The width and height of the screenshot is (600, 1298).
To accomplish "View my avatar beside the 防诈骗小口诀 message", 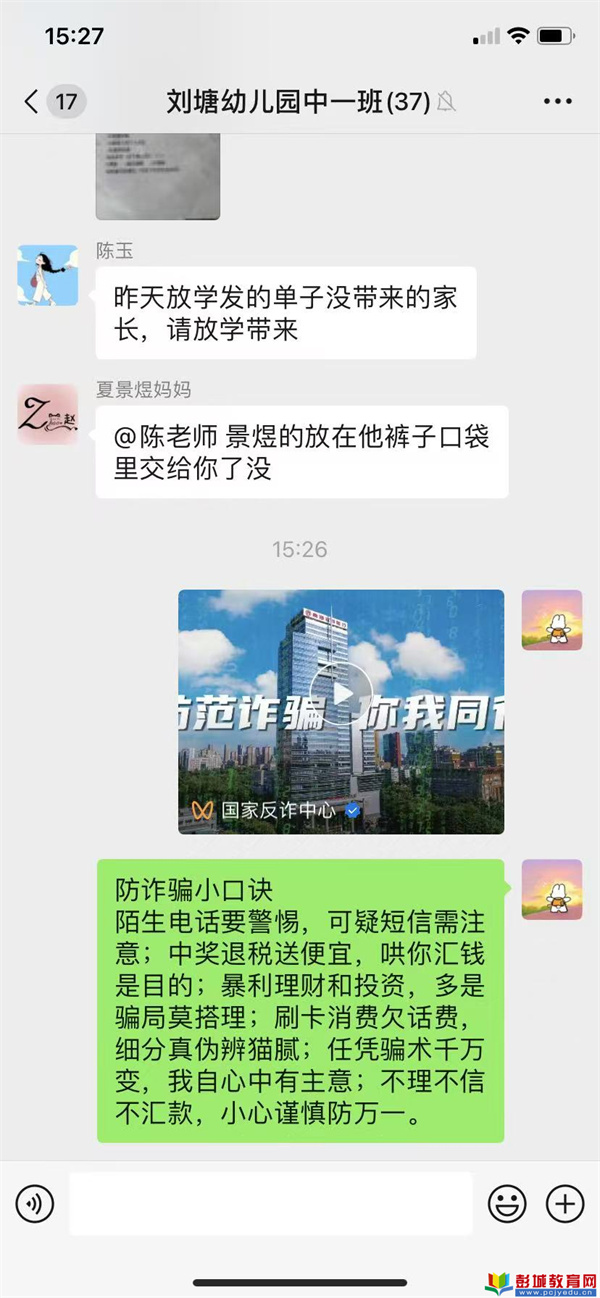I will [x=551, y=889].
